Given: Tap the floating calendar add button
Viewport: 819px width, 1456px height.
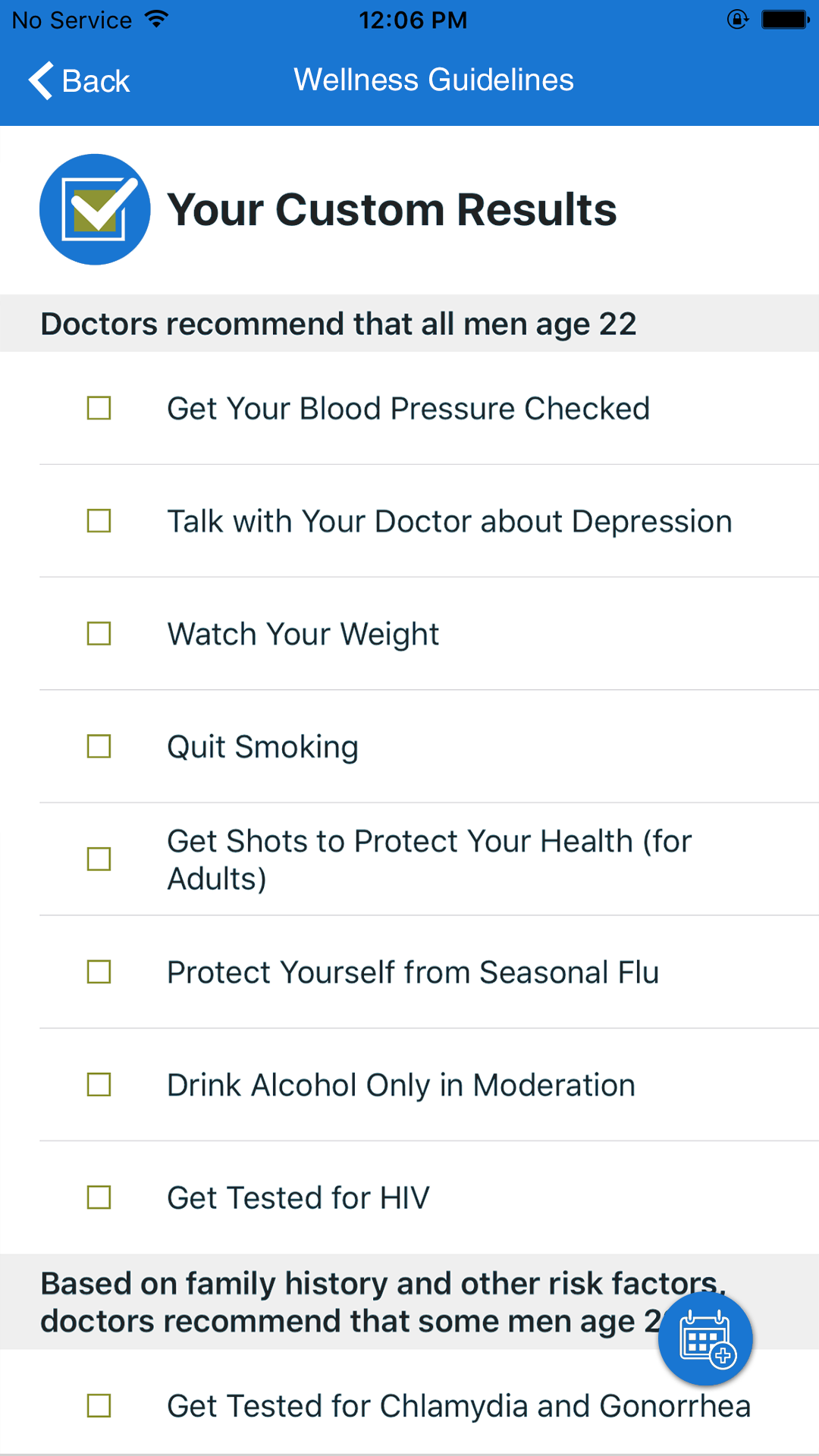Looking at the screenshot, I should (705, 1339).
